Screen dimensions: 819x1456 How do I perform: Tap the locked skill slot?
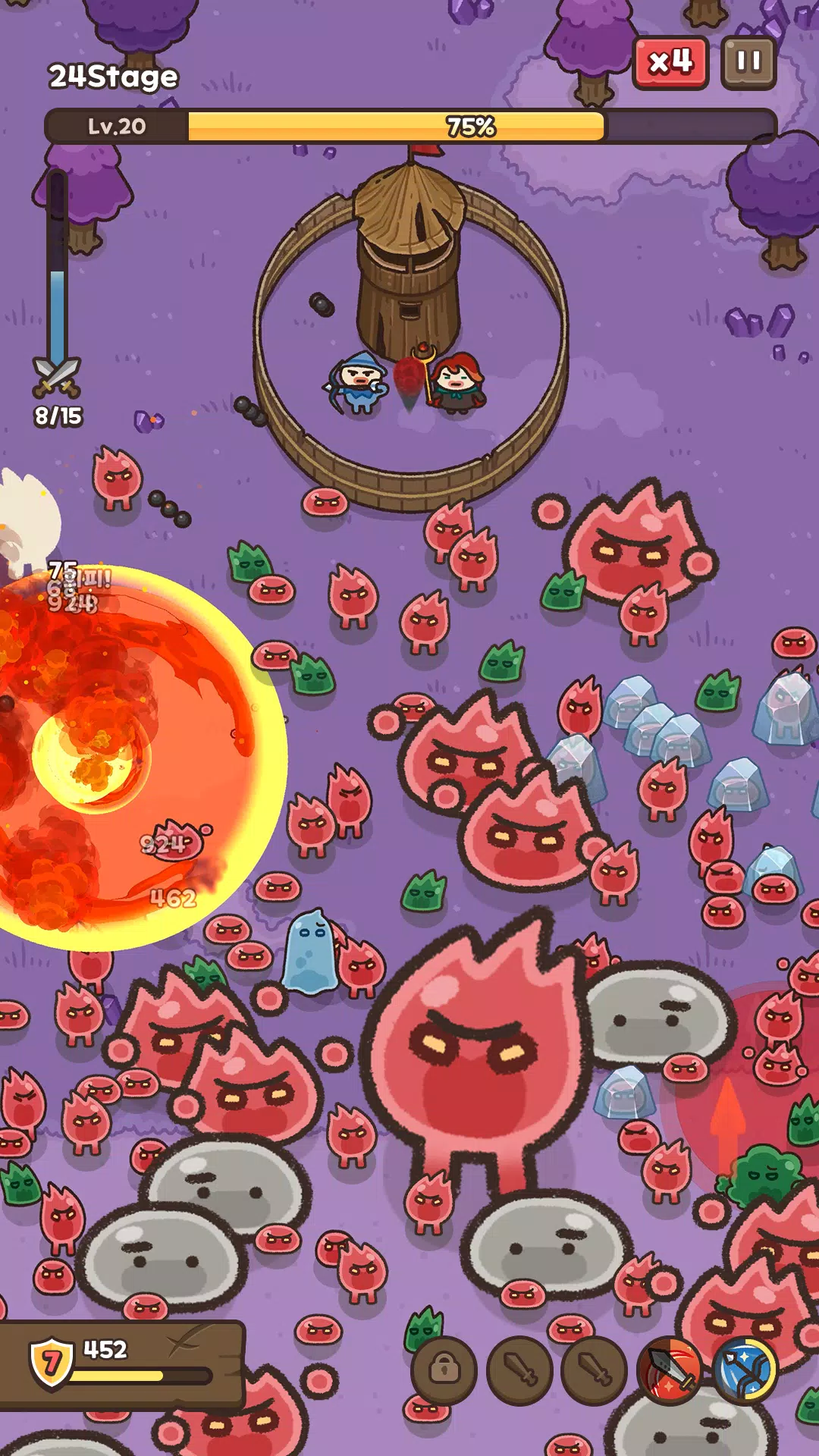point(444,1370)
